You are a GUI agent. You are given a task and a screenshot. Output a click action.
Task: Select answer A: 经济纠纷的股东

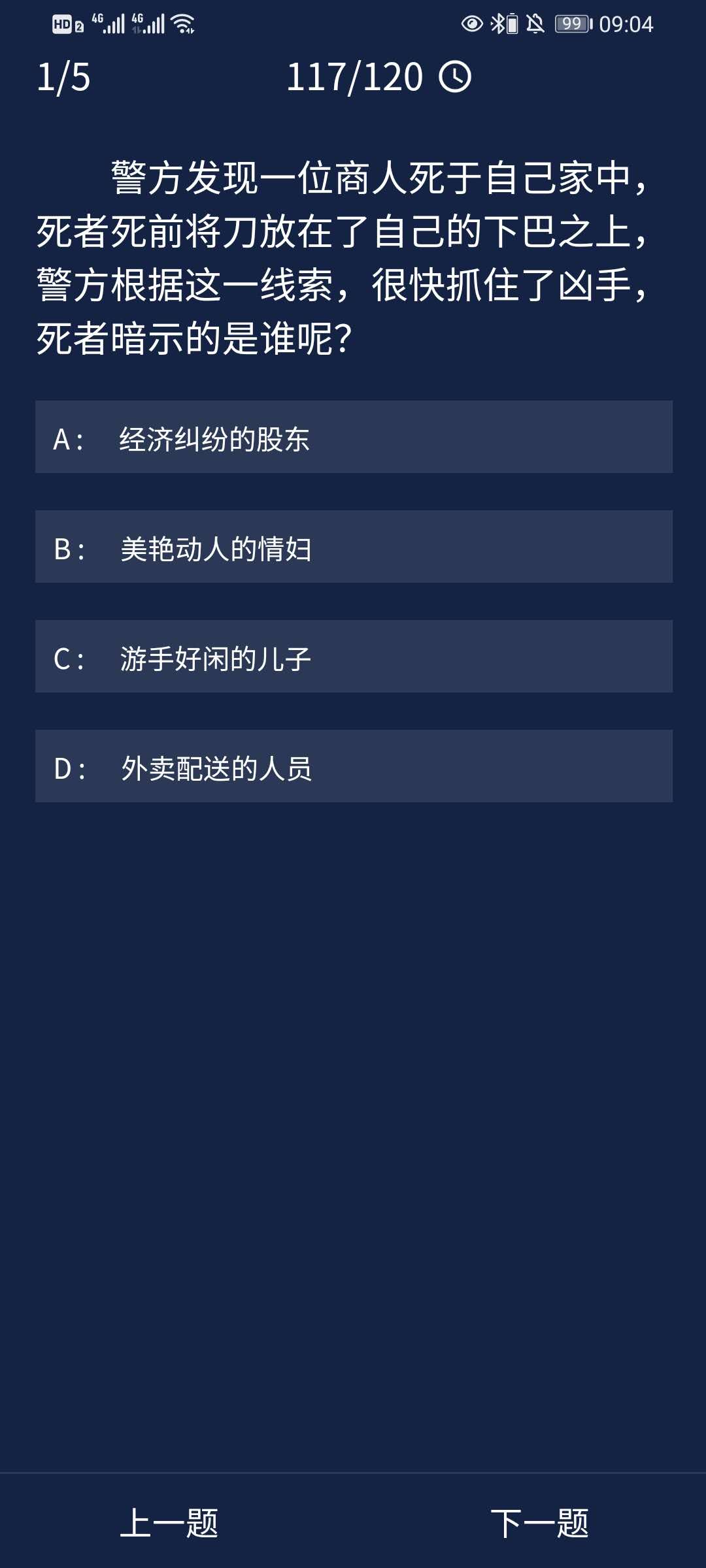(353, 437)
